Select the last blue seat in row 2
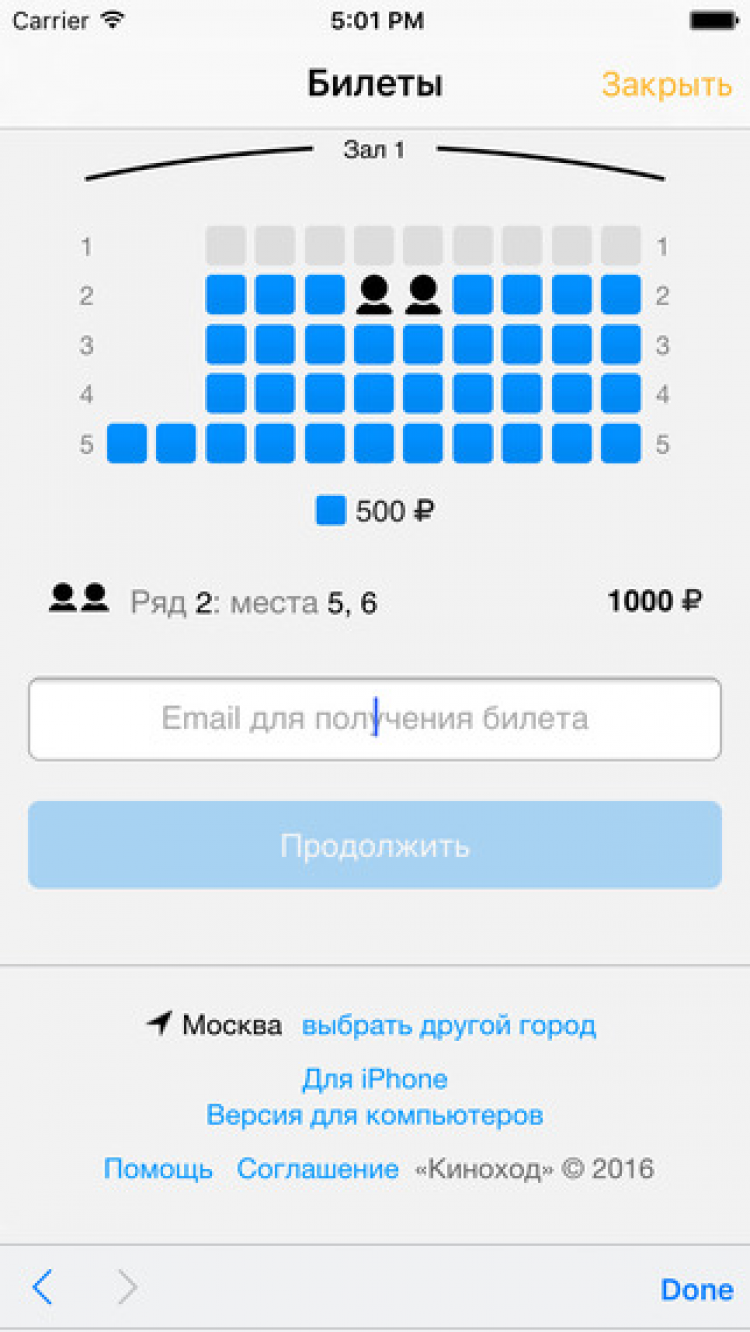The image size is (750, 1332). (x=621, y=295)
